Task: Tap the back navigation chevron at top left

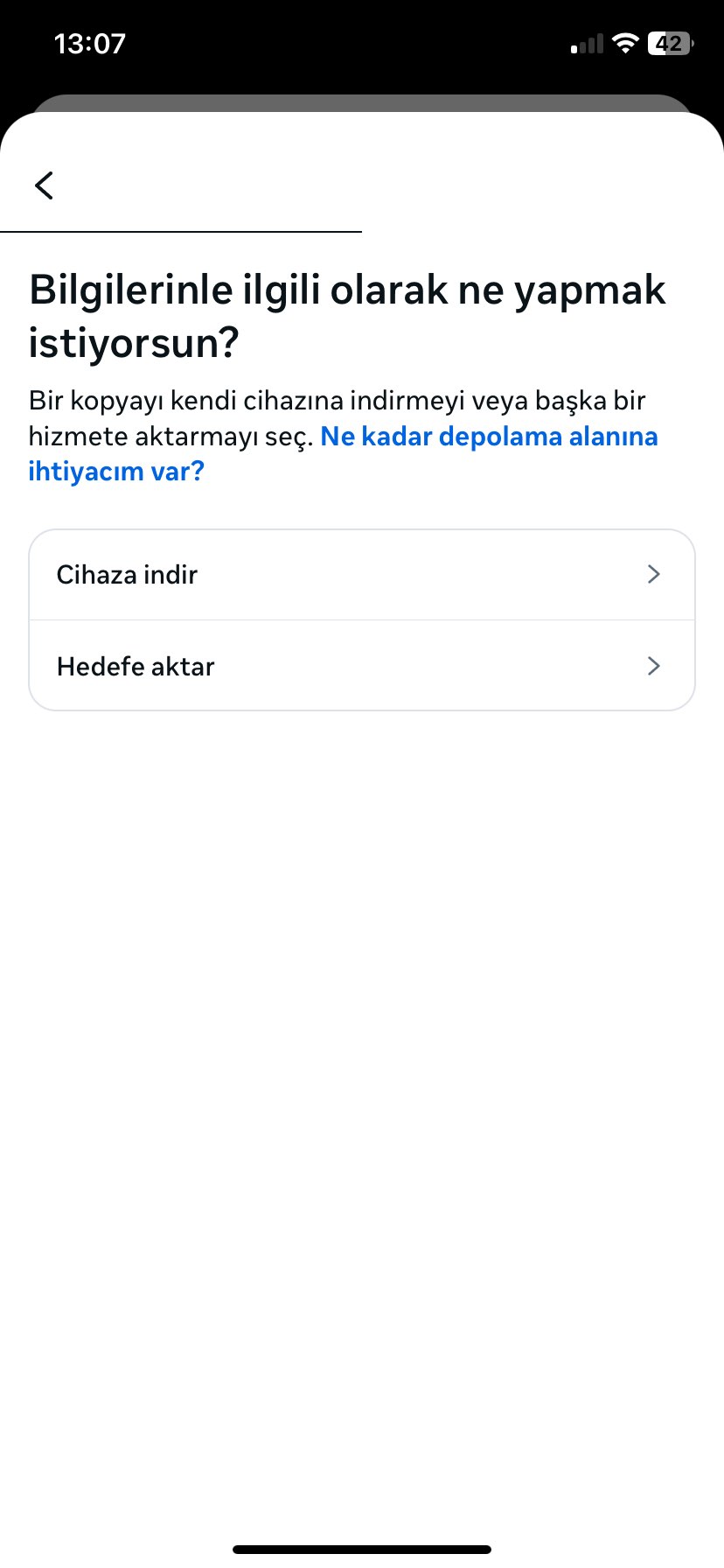Action: coord(44,185)
